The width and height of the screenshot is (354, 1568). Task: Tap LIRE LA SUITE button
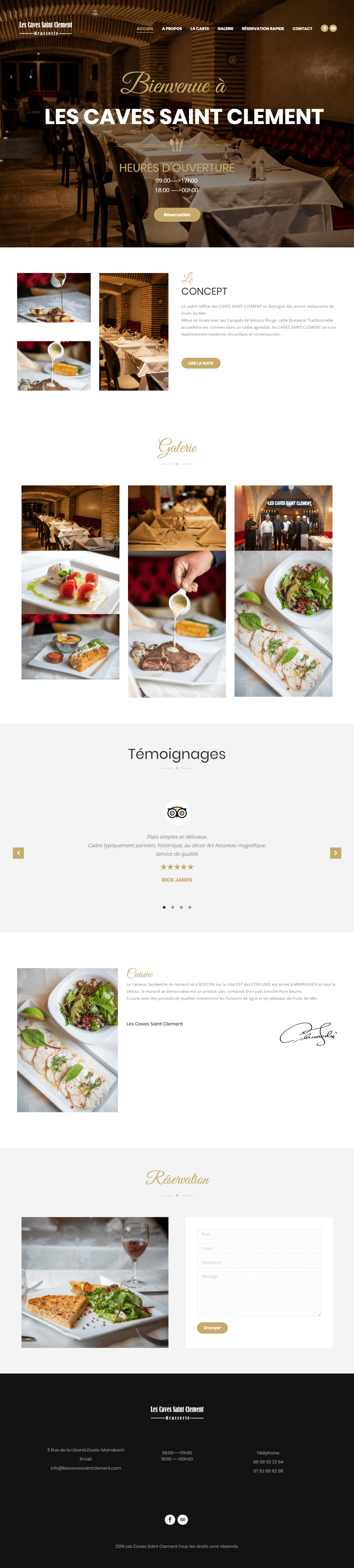tap(201, 363)
